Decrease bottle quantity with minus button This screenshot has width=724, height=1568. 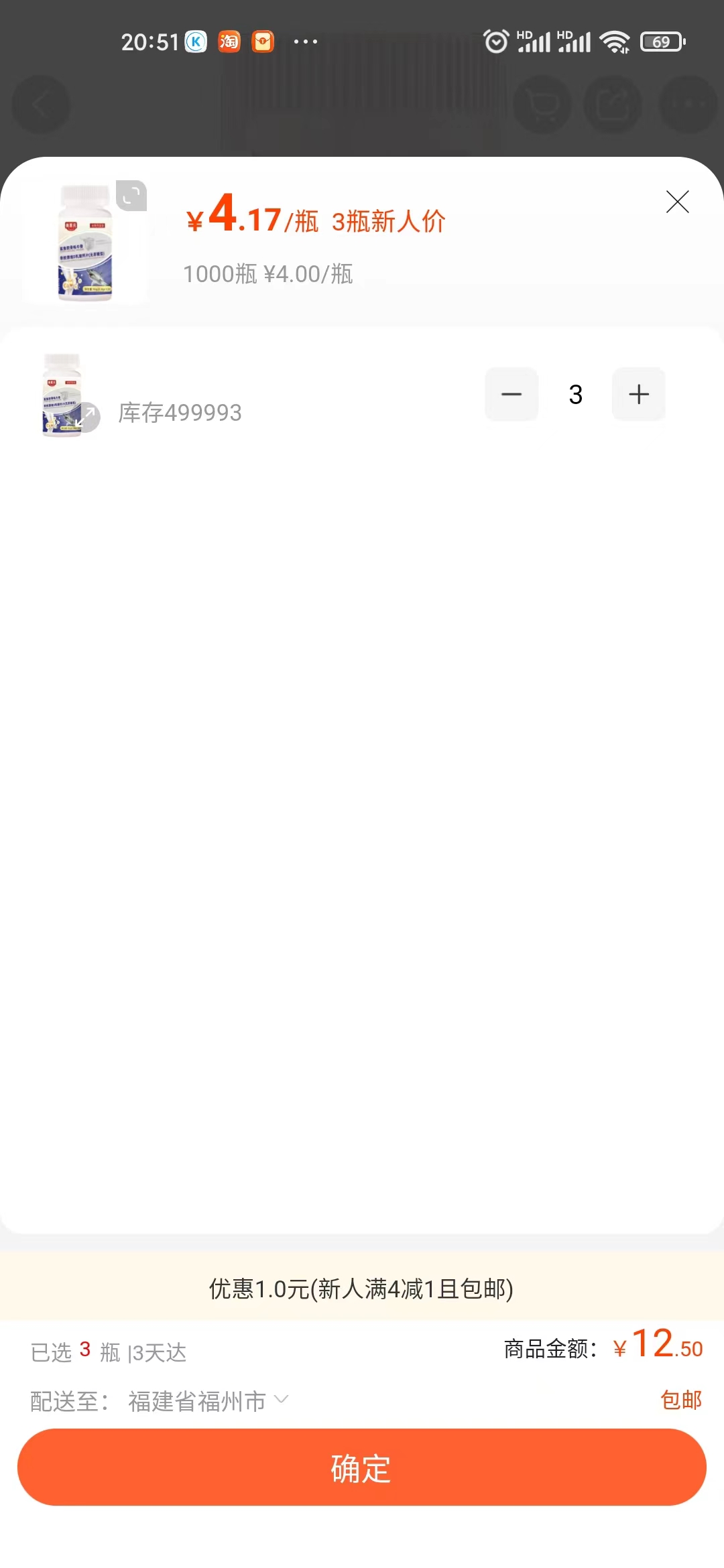(x=511, y=394)
